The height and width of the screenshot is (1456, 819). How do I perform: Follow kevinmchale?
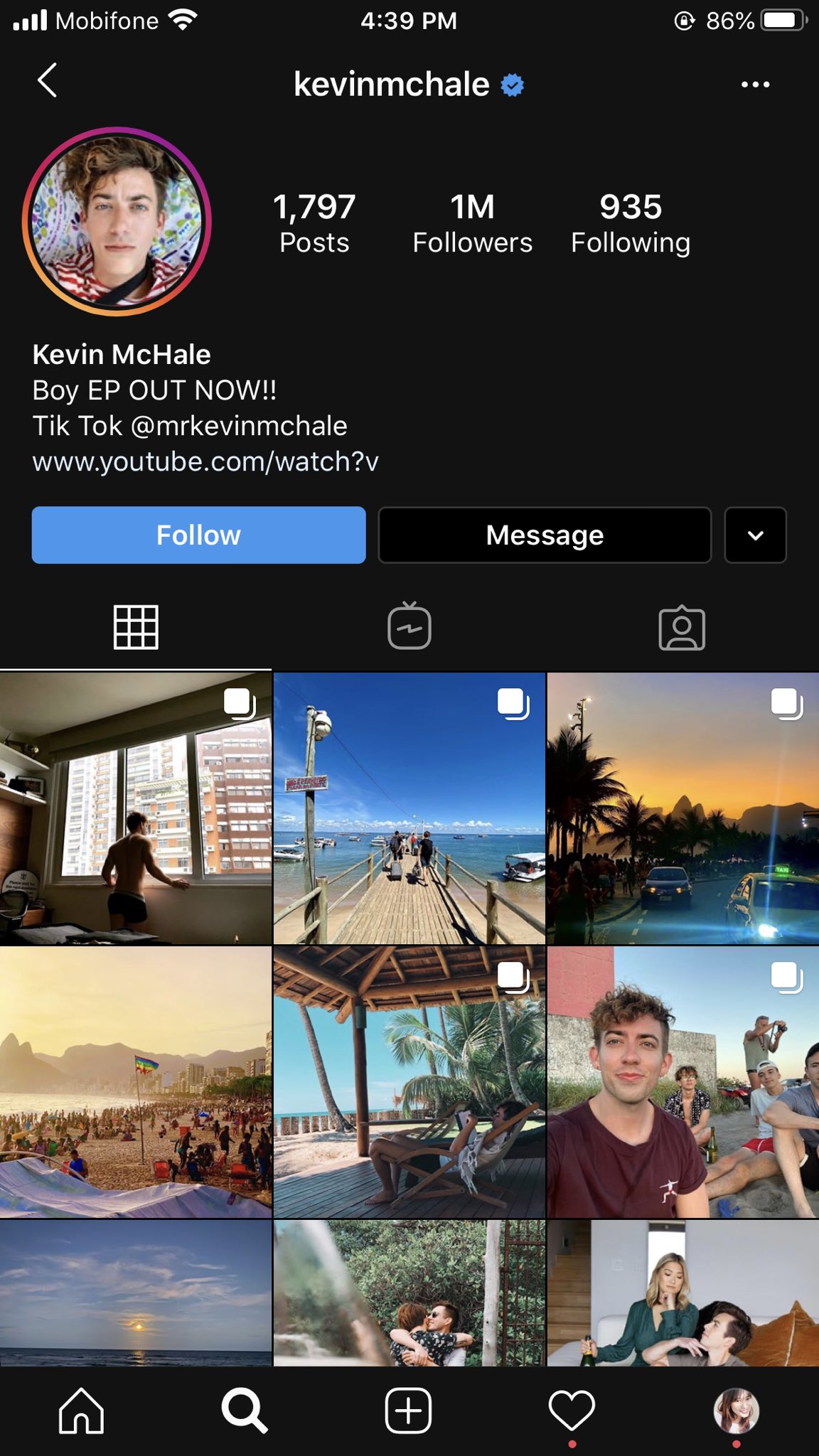198,535
